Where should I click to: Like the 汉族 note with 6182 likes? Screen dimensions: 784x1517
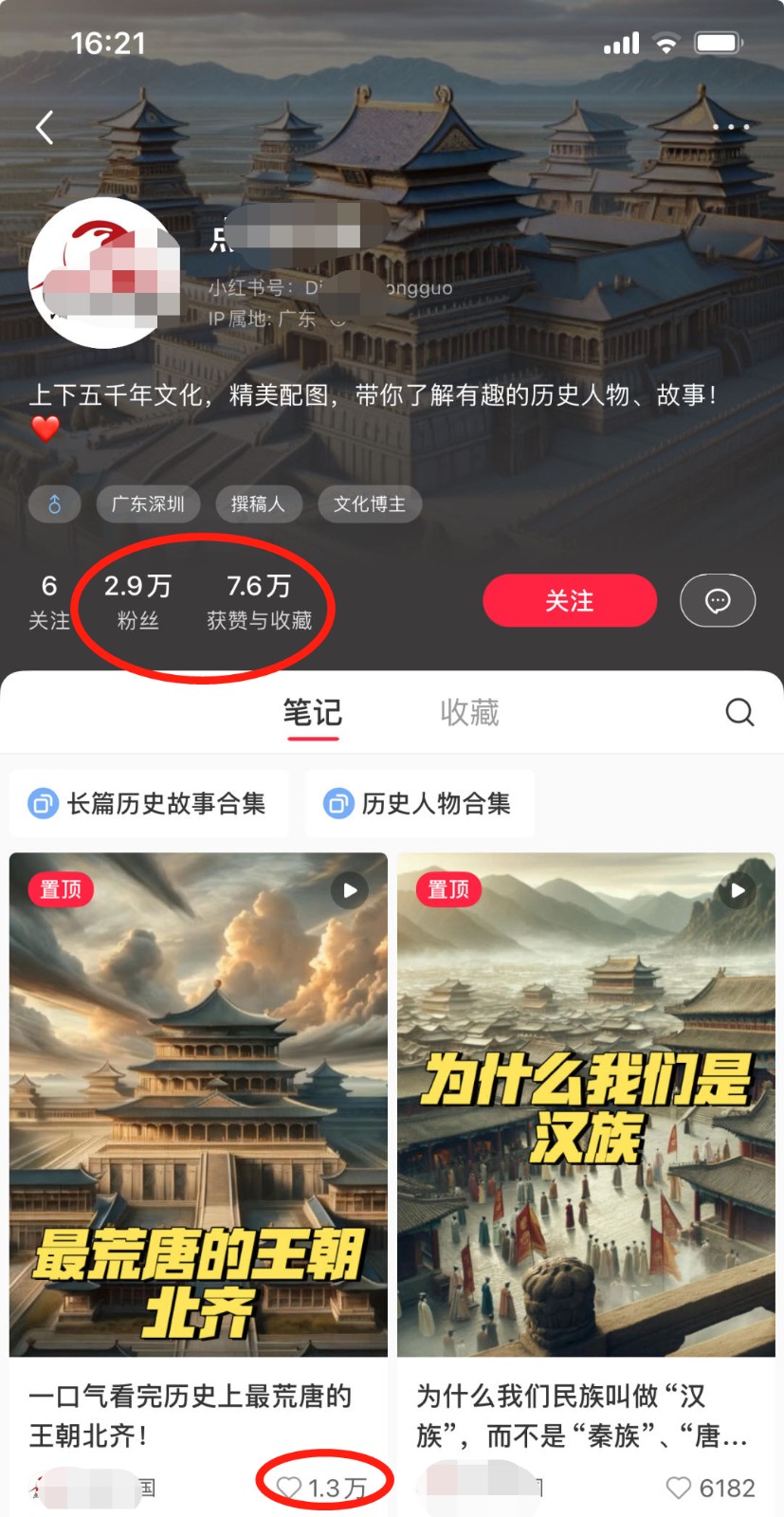679,1488
